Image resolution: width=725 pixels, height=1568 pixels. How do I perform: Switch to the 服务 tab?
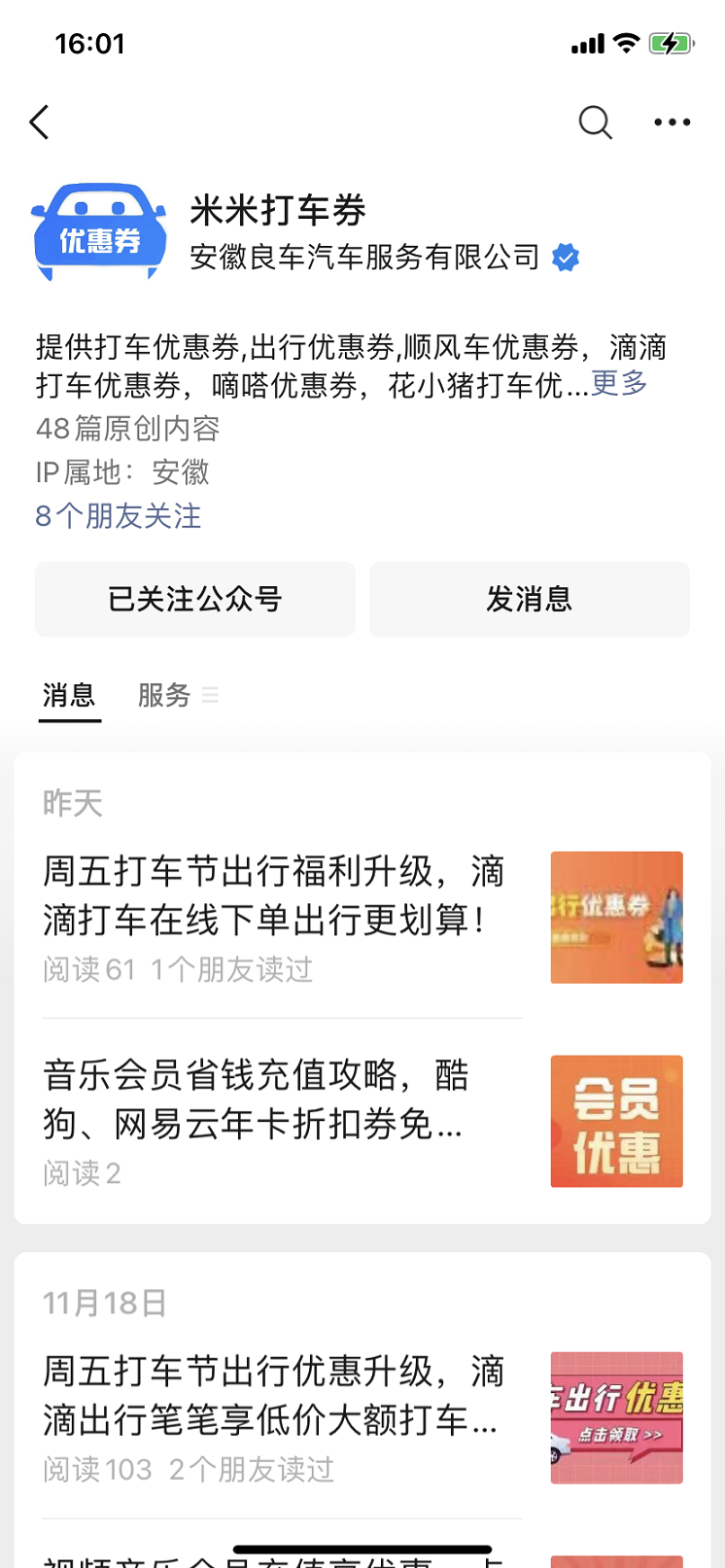point(165,695)
